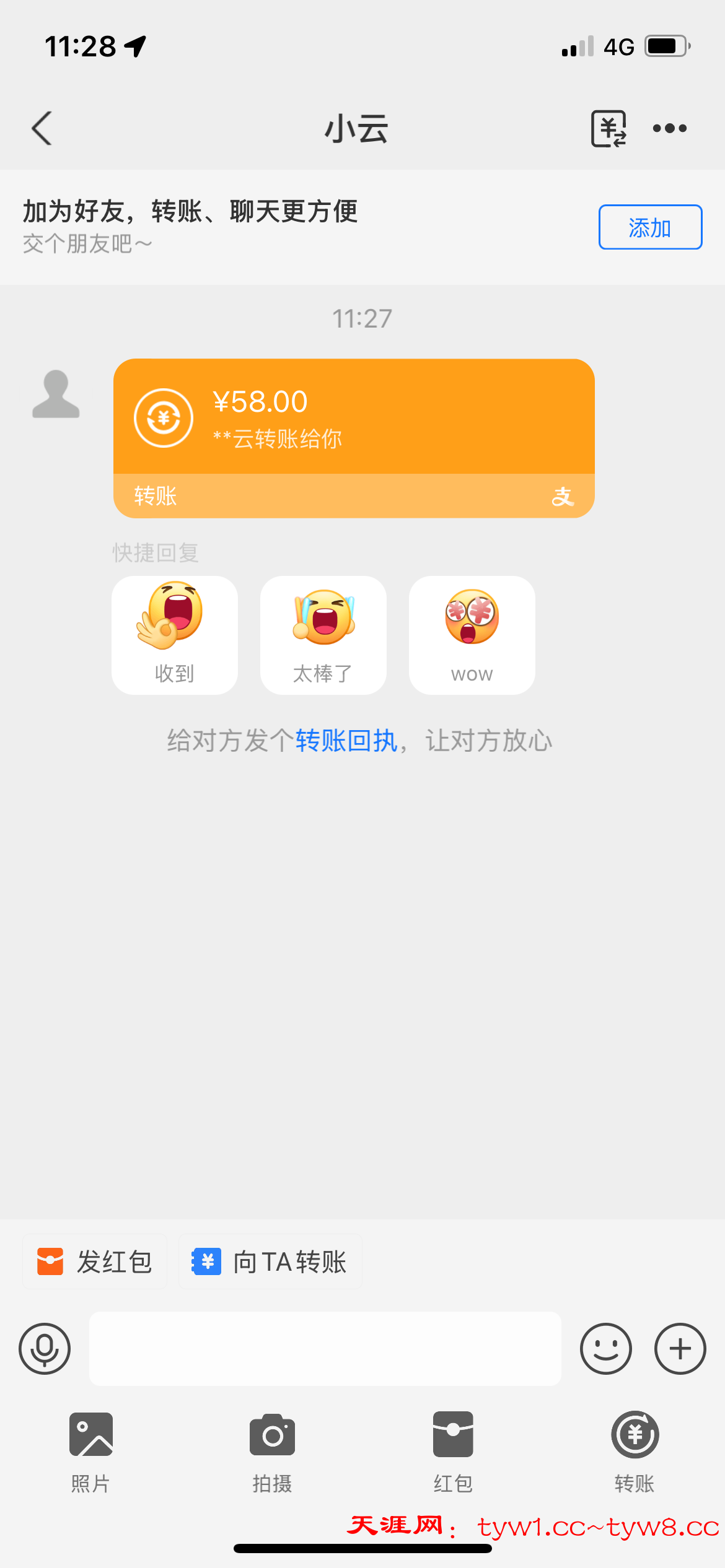Switch to voice input microphone

pos(45,1349)
